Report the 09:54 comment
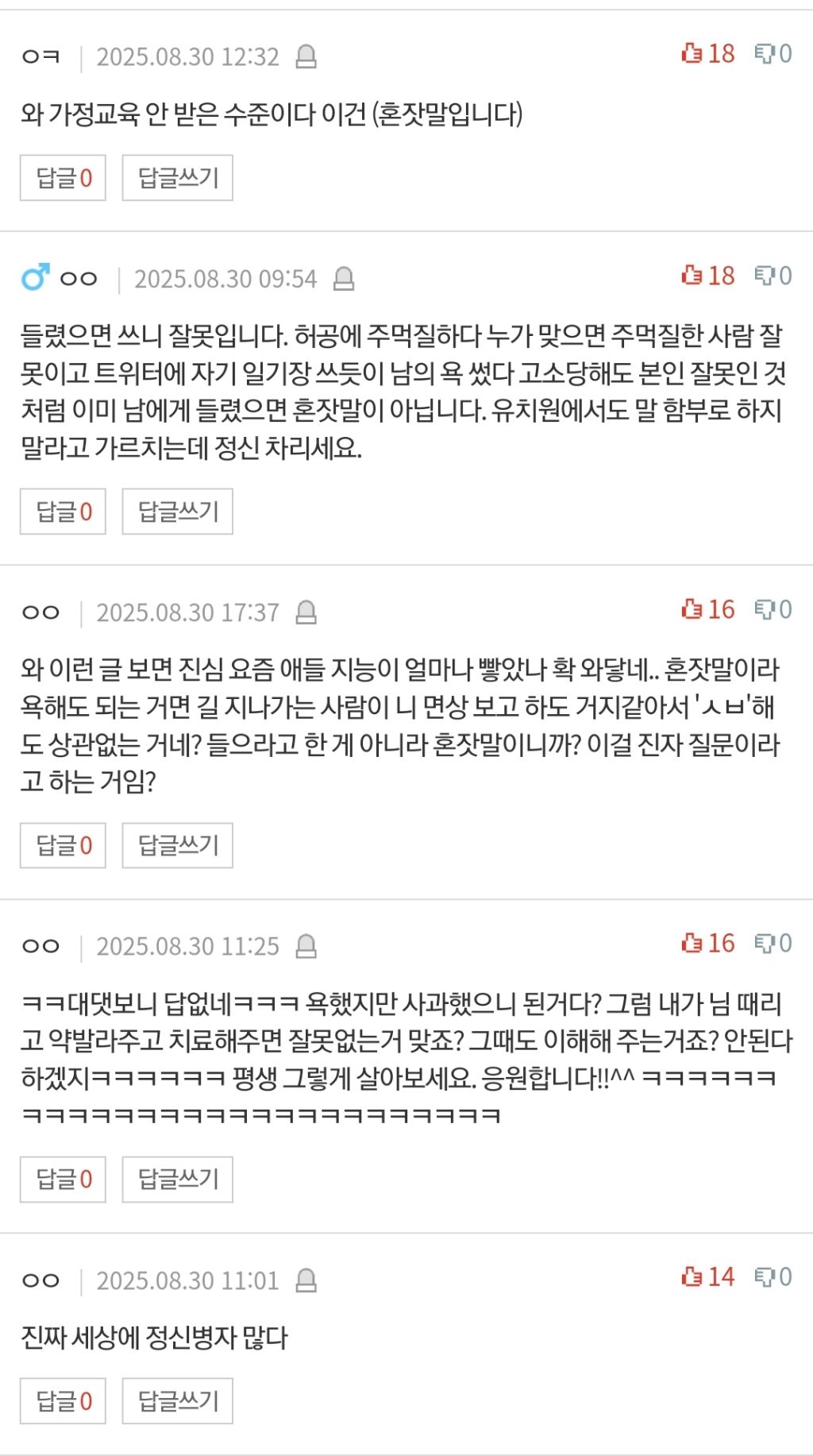 (343, 280)
